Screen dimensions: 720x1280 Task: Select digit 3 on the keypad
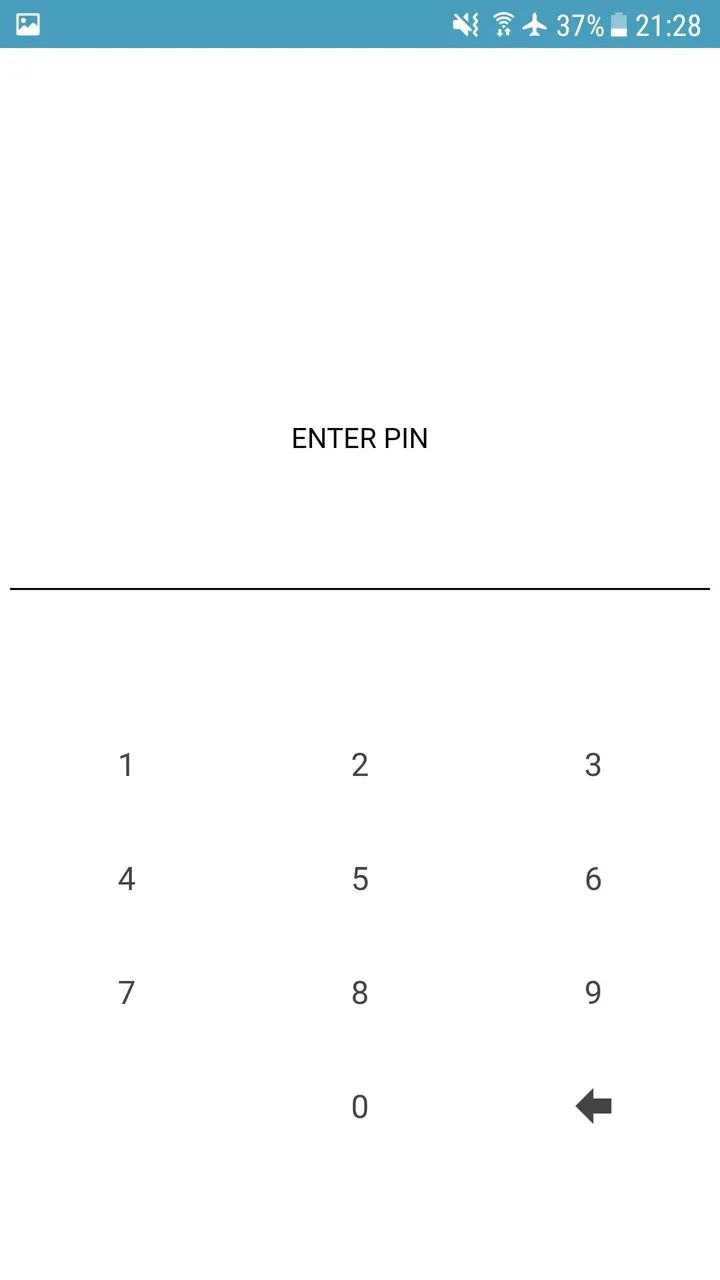click(593, 765)
